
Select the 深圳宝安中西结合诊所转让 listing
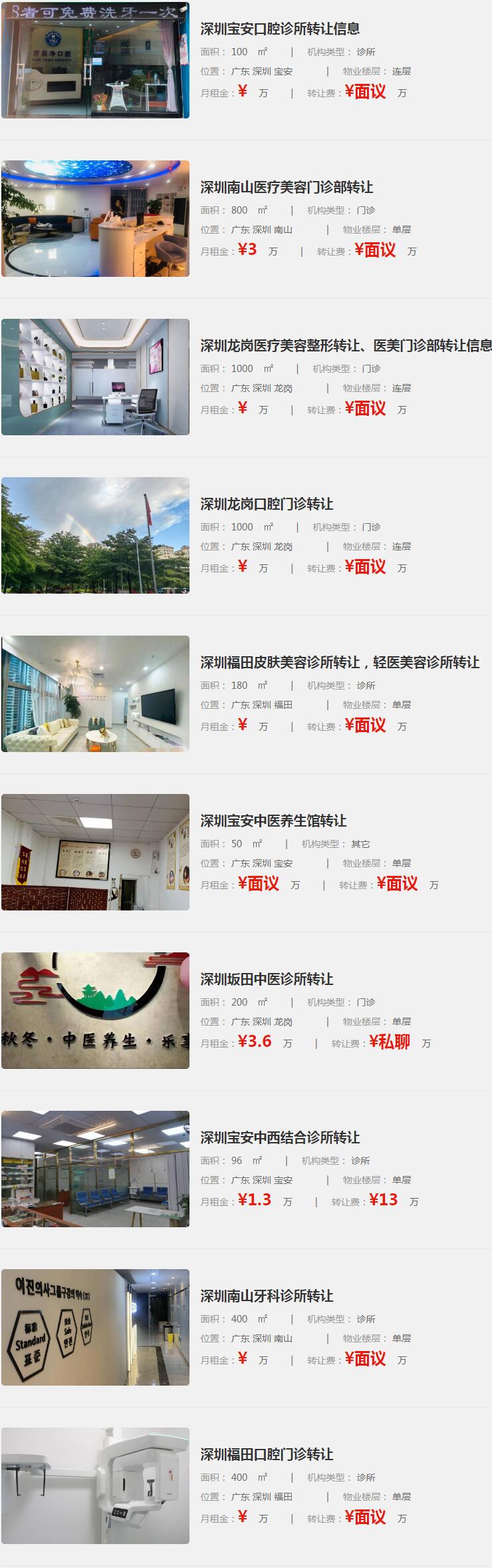pos(280,1137)
